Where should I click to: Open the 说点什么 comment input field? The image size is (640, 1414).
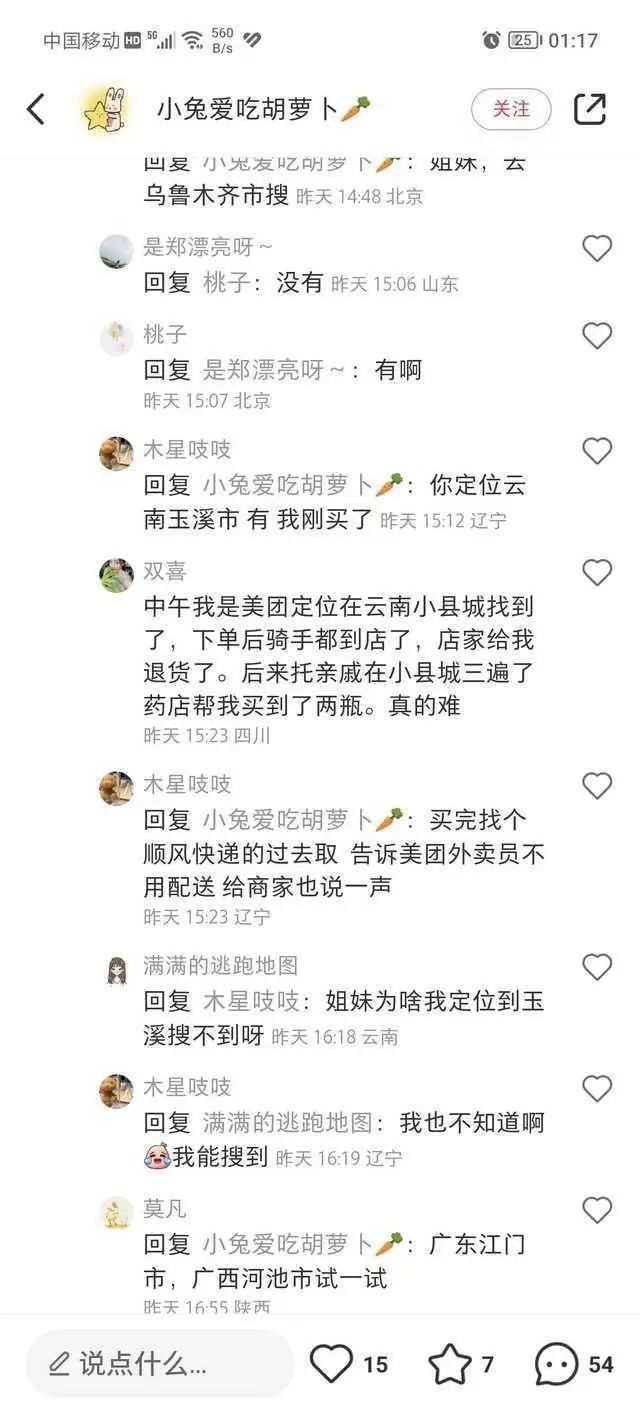click(x=160, y=1363)
